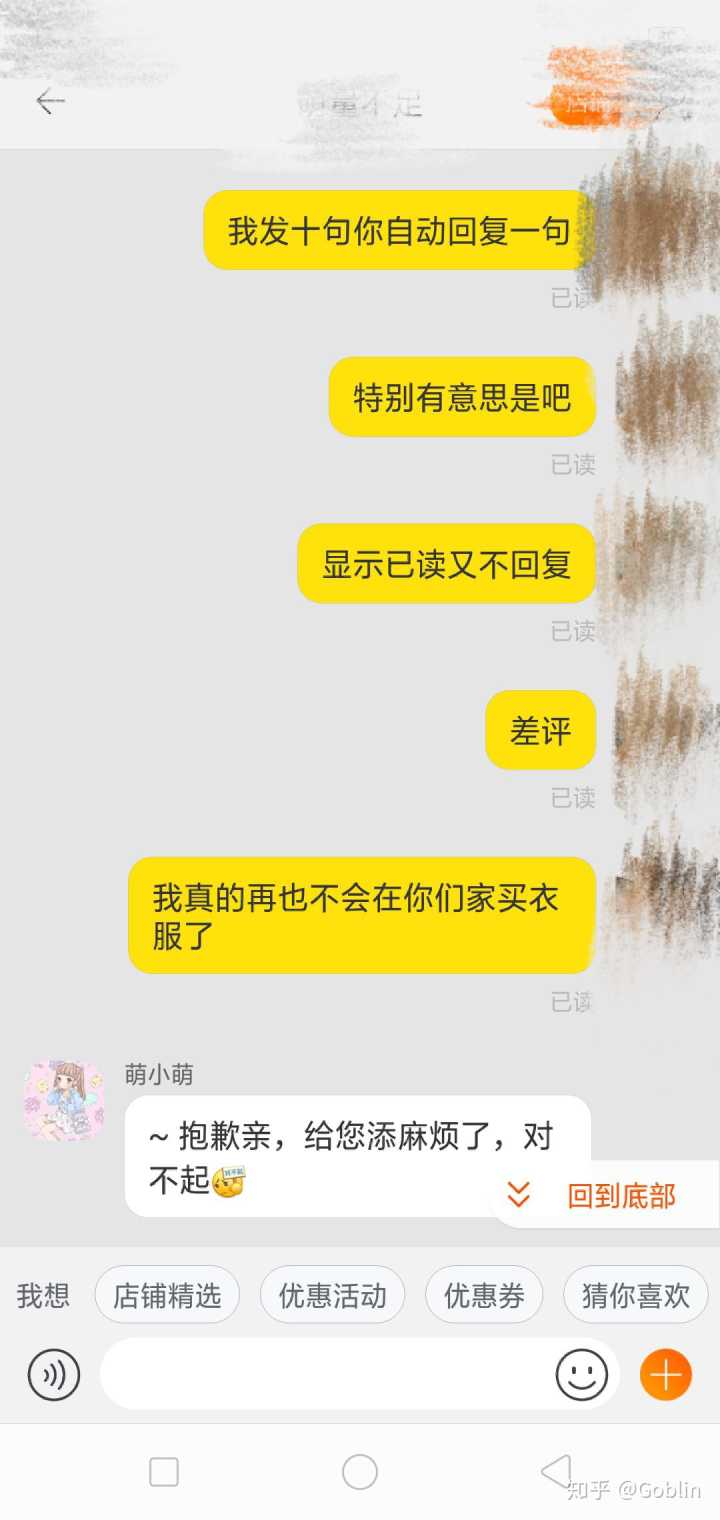The image size is (720, 1520).
Task: Focus the message text field
Action: pyautogui.click(x=325, y=1375)
